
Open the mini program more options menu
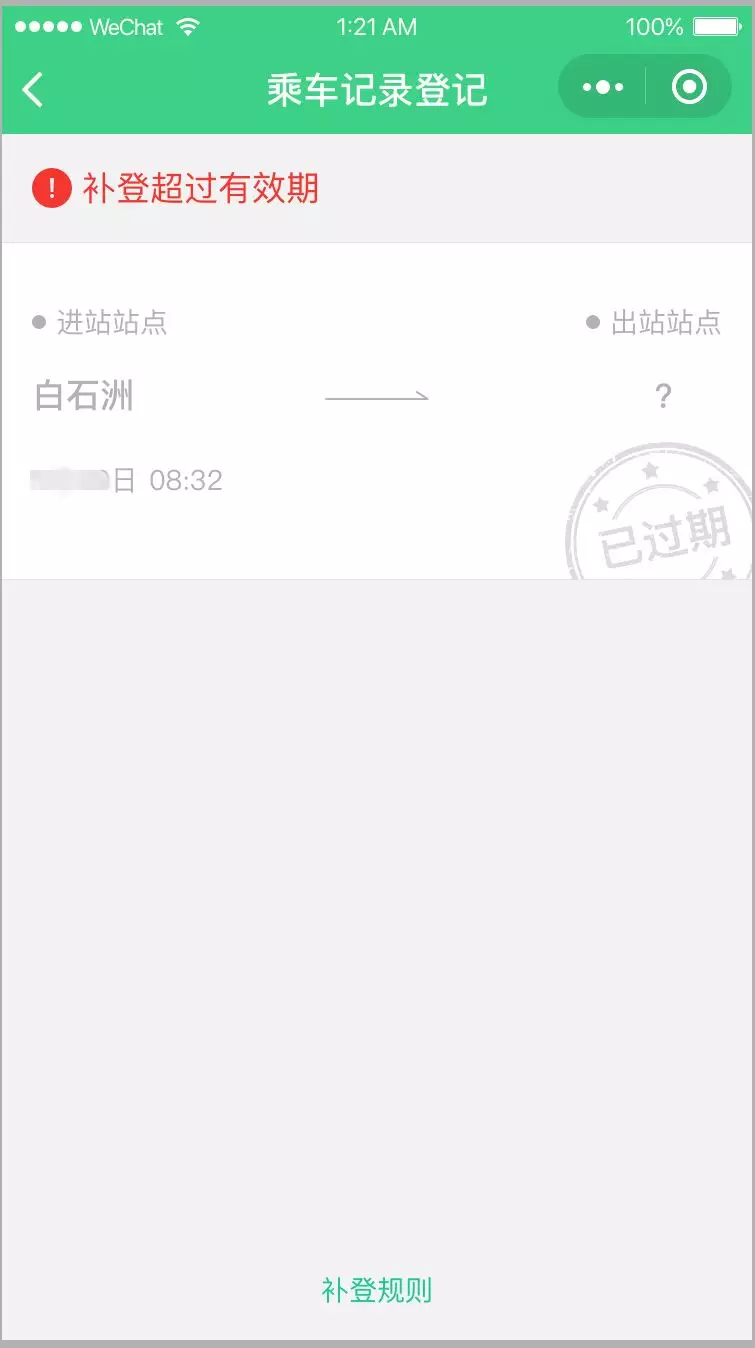(x=603, y=88)
